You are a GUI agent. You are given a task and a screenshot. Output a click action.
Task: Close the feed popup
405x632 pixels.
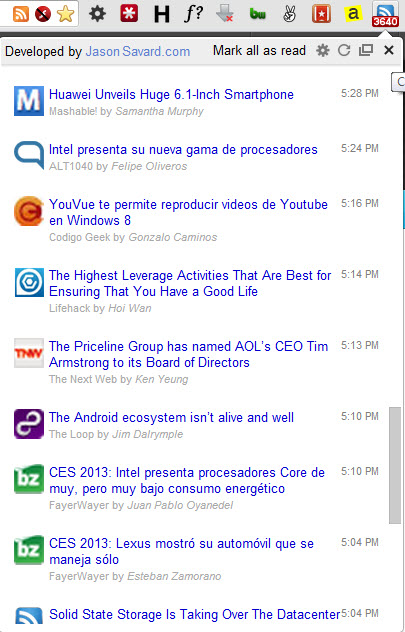(388, 50)
